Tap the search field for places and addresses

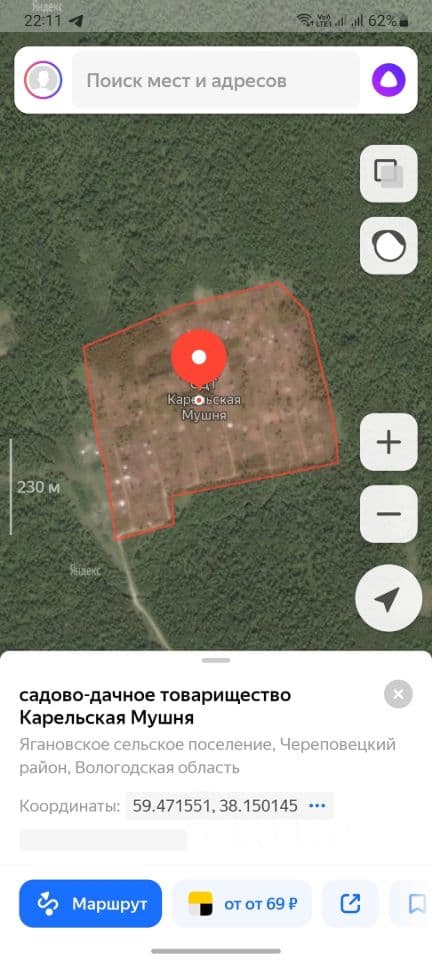click(x=216, y=80)
